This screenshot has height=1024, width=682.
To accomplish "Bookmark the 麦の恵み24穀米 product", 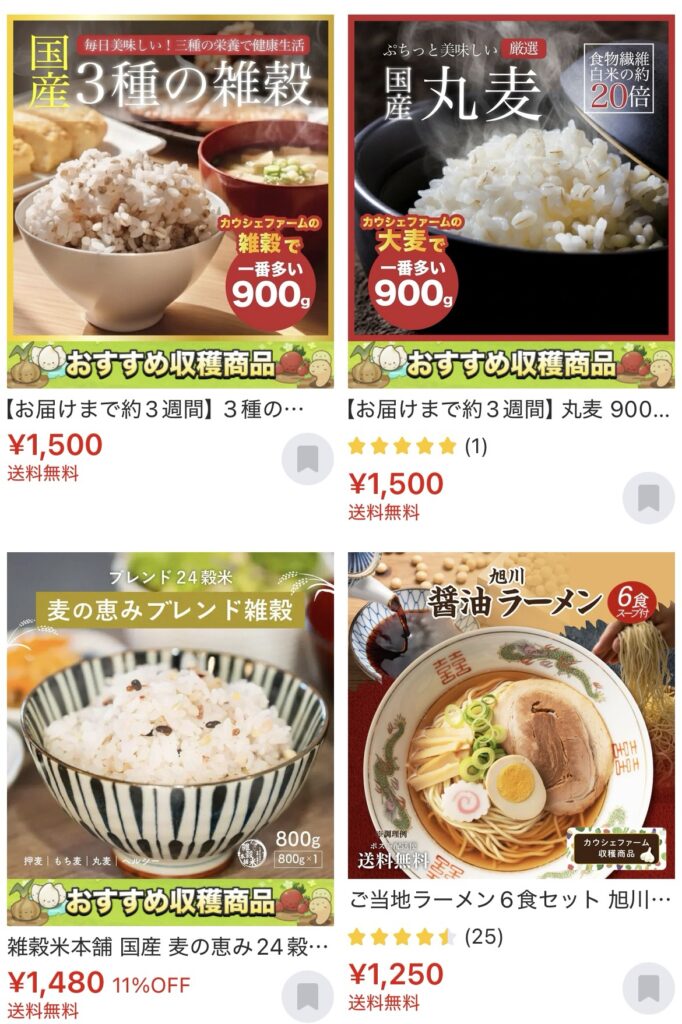I will coord(307,996).
